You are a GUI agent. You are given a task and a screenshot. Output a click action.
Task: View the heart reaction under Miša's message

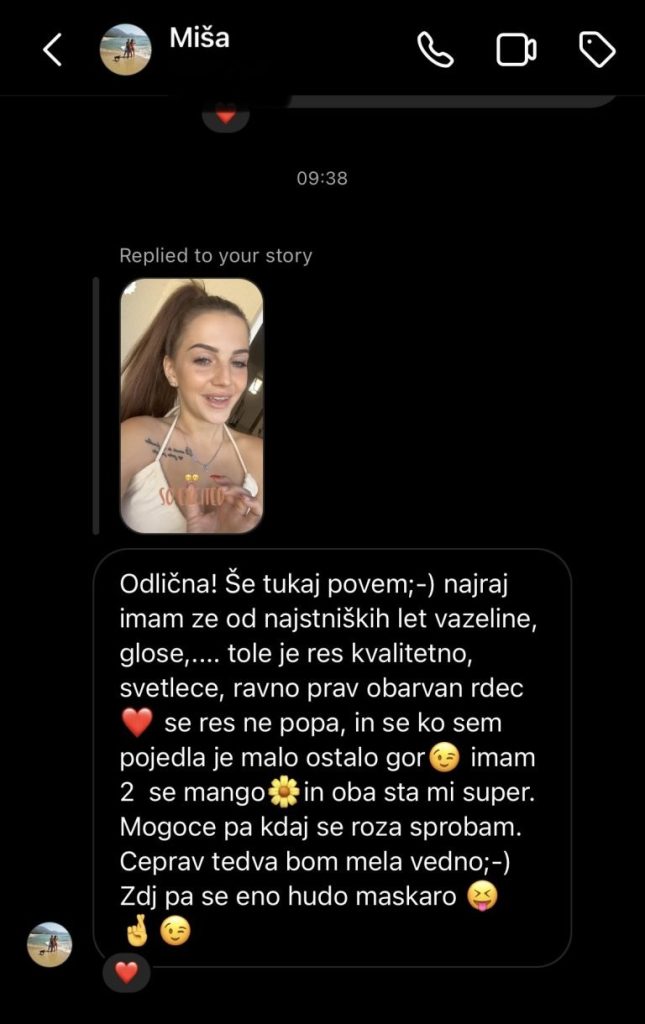pyautogui.click(x=126, y=972)
